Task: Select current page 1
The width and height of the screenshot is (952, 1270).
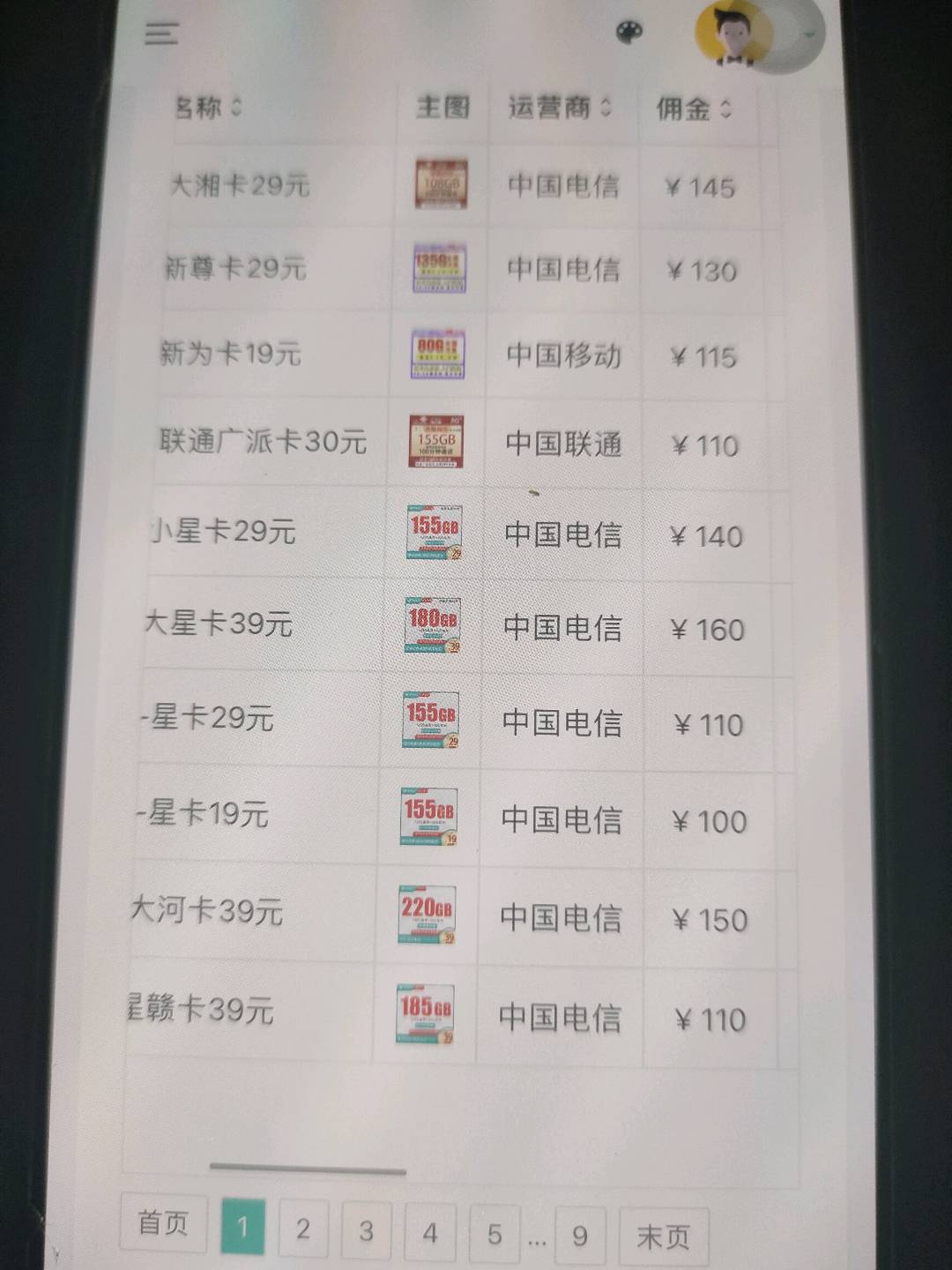Action: (x=242, y=1226)
